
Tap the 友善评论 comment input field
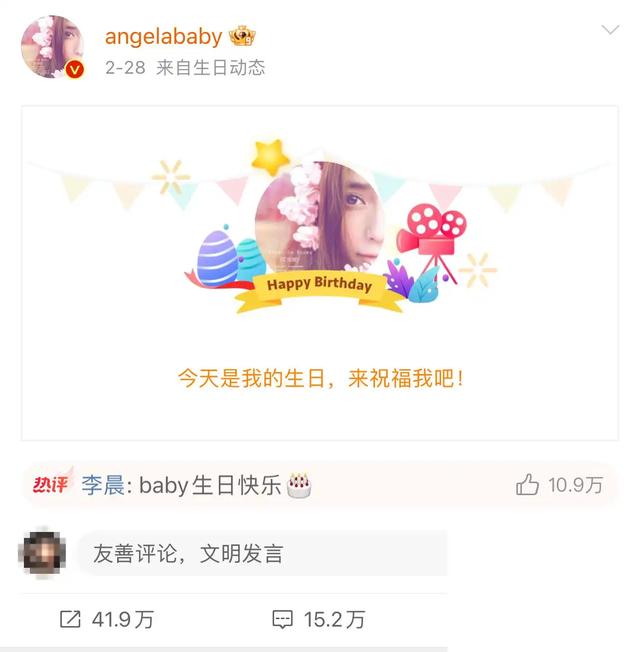click(260, 553)
